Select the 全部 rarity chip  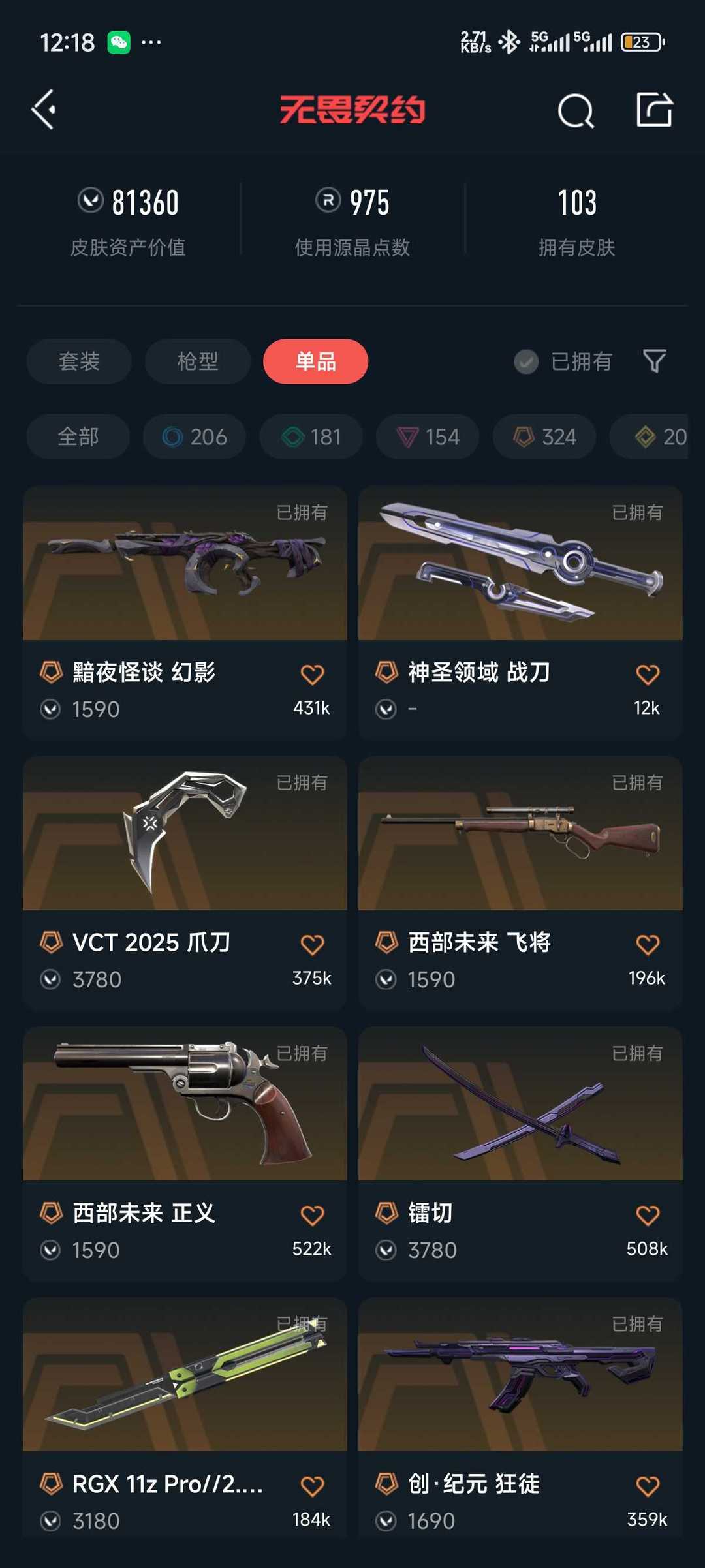point(78,437)
